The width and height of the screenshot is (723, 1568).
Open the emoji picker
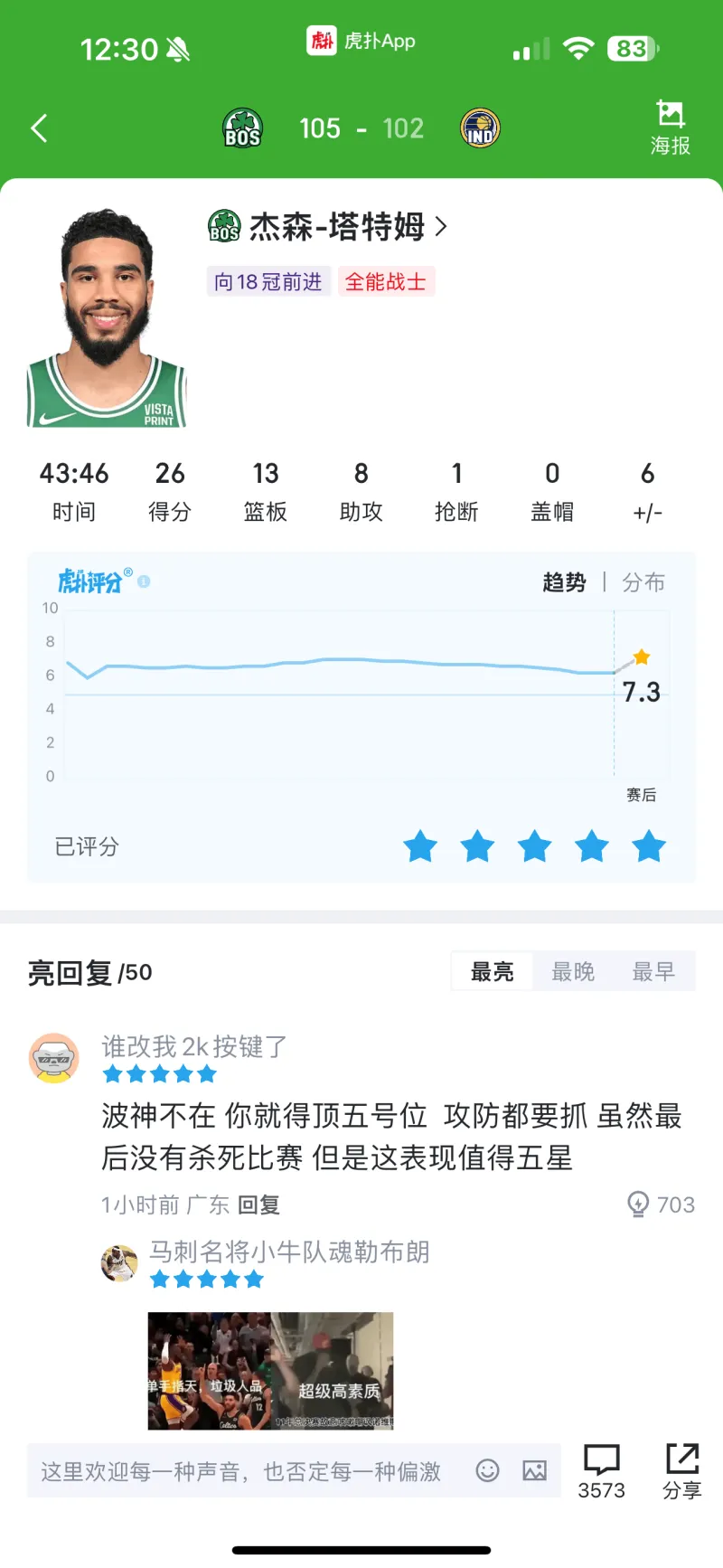(x=487, y=1471)
